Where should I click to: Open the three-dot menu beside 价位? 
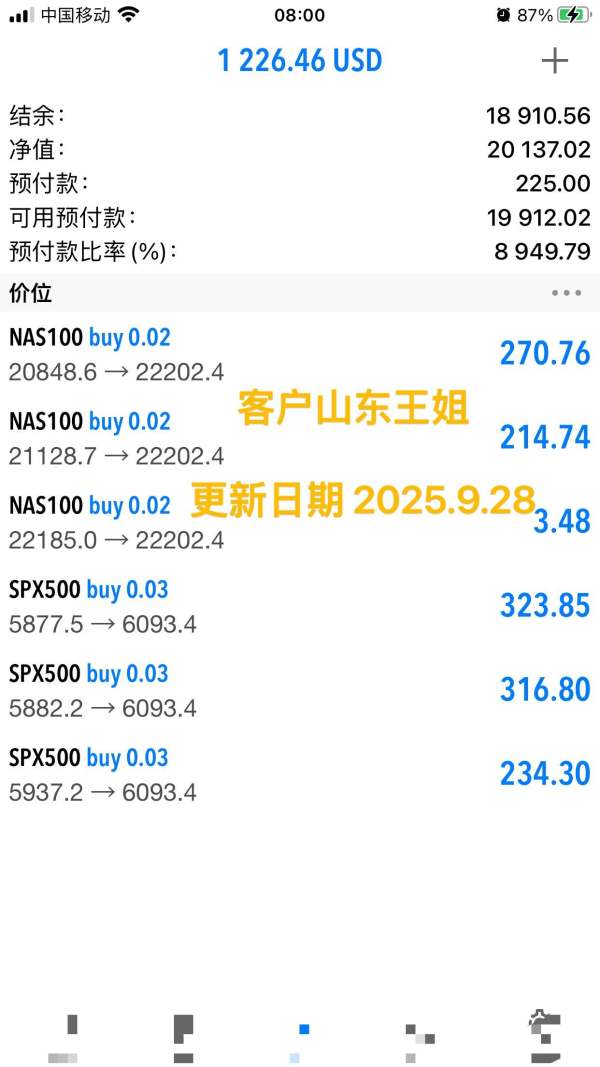click(x=566, y=293)
